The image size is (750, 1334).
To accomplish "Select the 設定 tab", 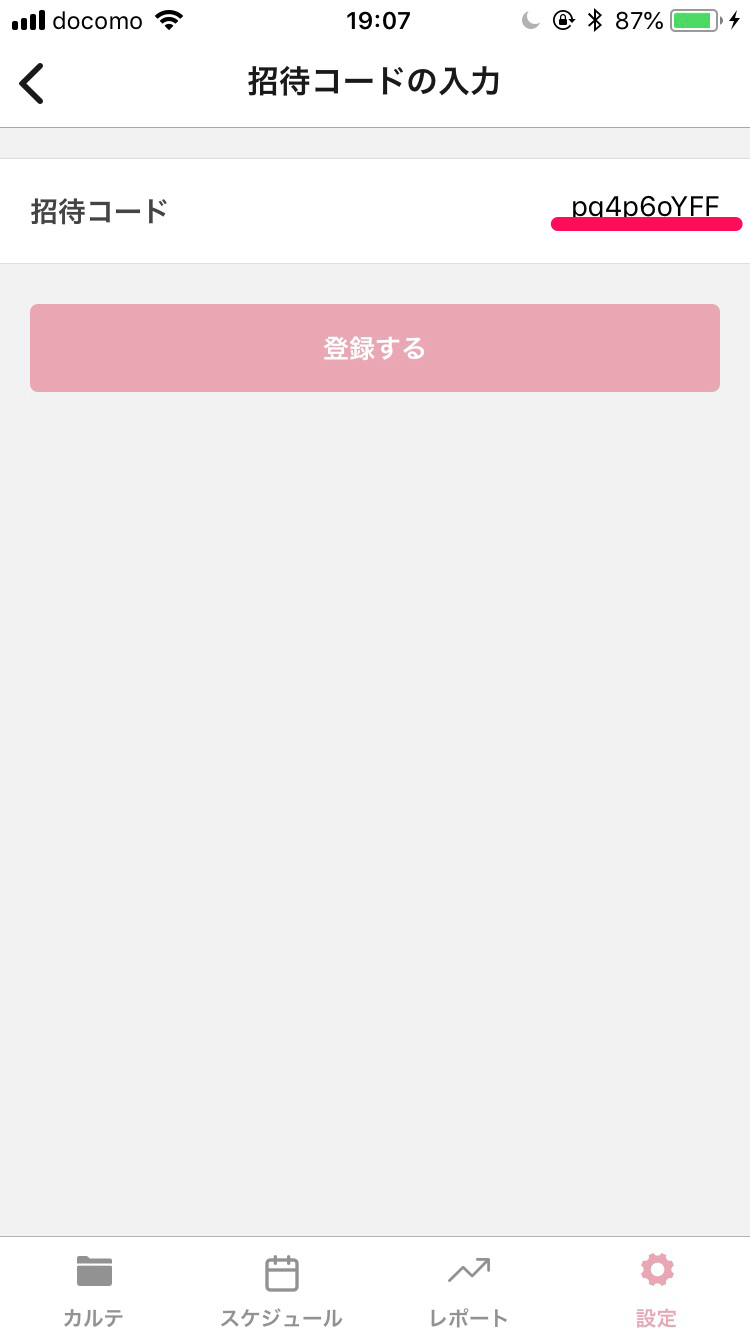I will click(656, 1288).
